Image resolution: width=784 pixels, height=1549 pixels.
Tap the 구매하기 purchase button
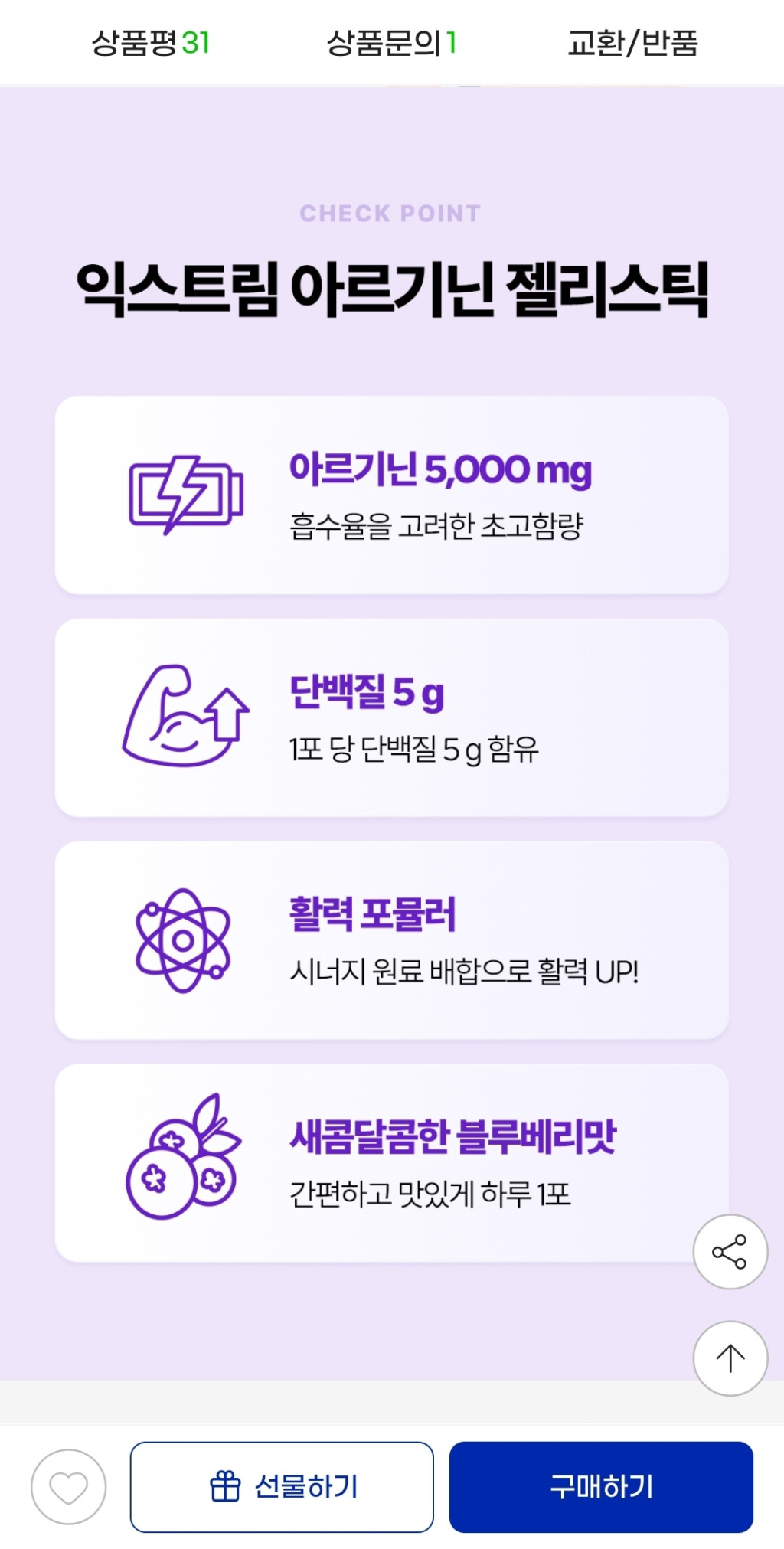[x=601, y=1487]
